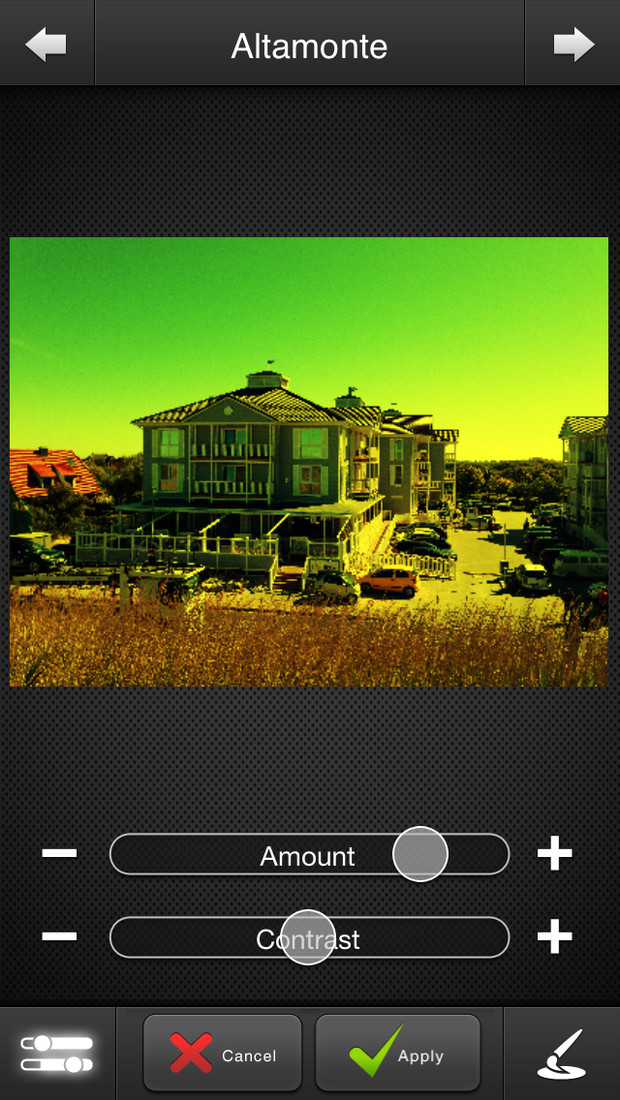620x1100 pixels.
Task: Increase the Amount with its plus button
Action: point(555,854)
